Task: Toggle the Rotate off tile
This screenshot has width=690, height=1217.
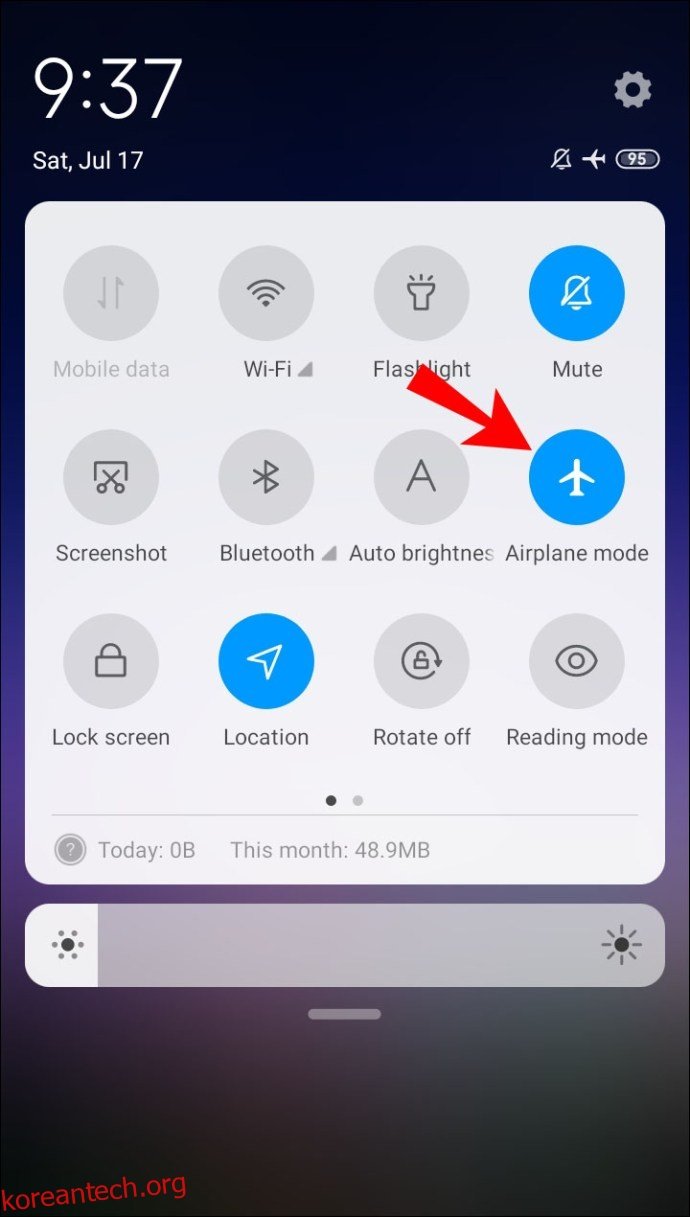Action: pyautogui.click(x=421, y=661)
